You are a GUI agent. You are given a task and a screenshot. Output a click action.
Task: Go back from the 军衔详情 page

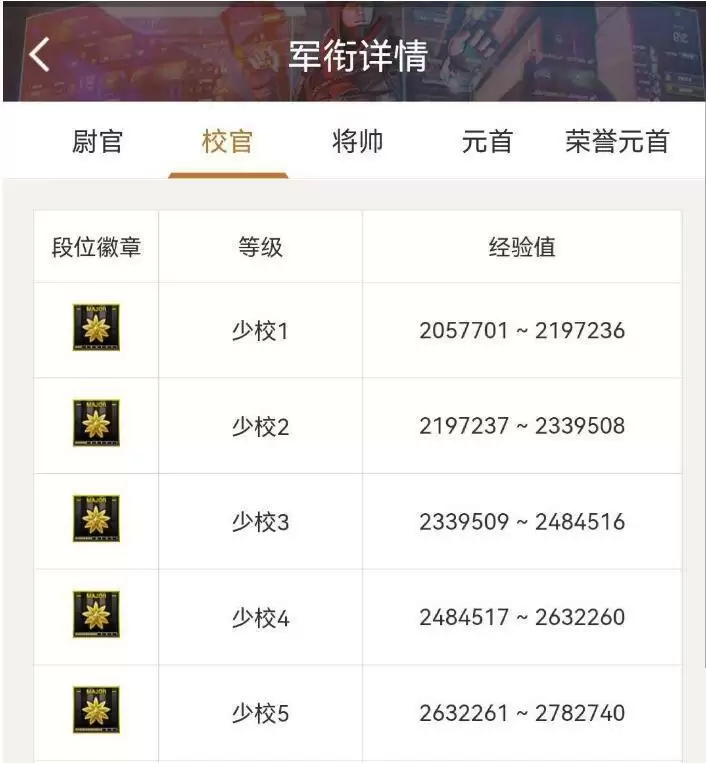pos(39,54)
